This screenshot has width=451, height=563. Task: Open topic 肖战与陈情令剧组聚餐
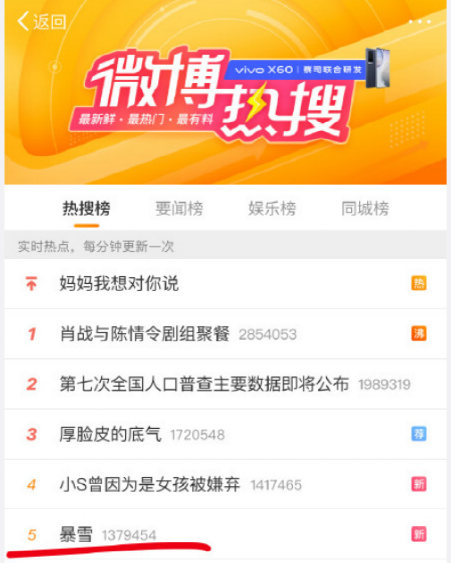226,334
